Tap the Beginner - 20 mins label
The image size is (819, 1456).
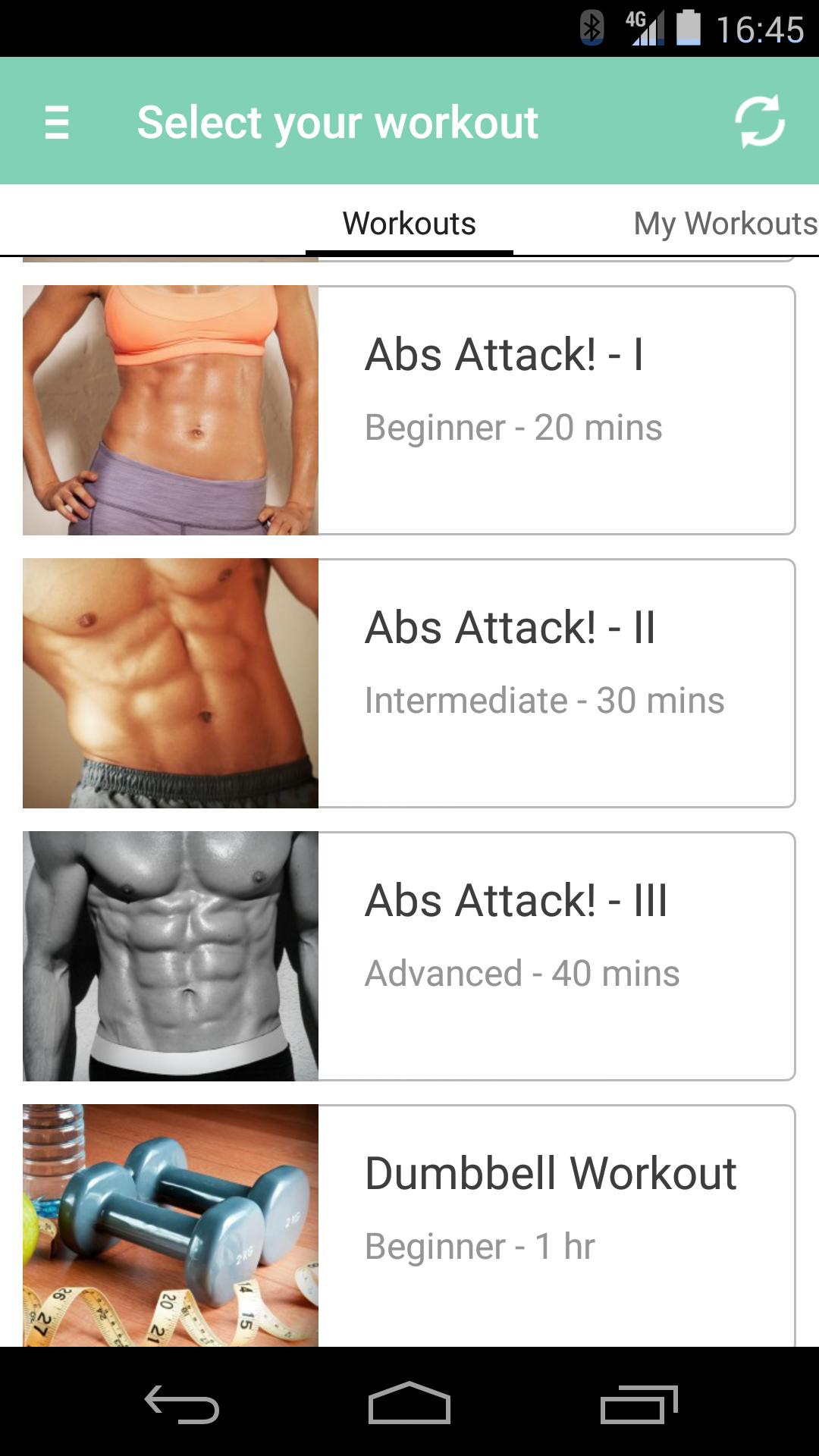(513, 428)
